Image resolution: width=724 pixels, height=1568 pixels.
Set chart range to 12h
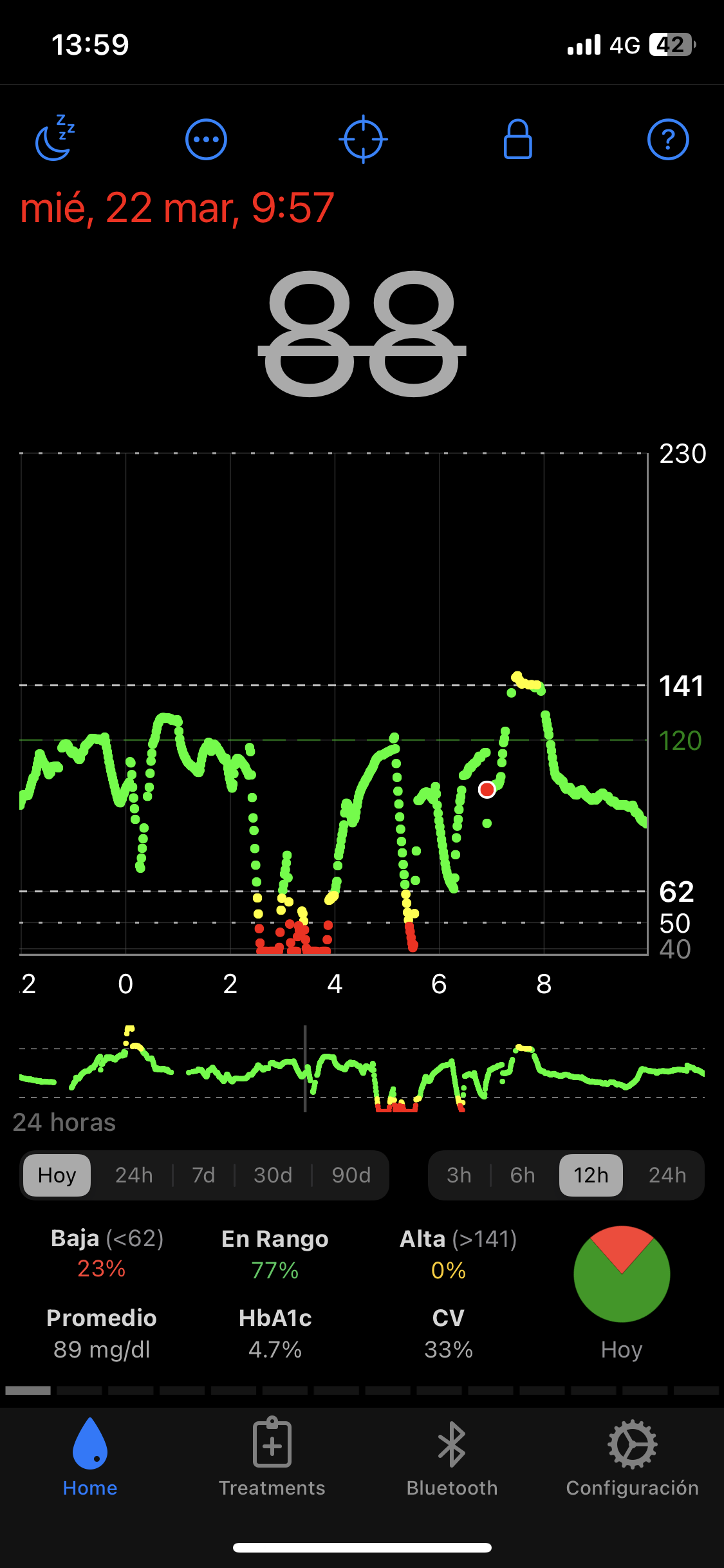click(x=591, y=1175)
